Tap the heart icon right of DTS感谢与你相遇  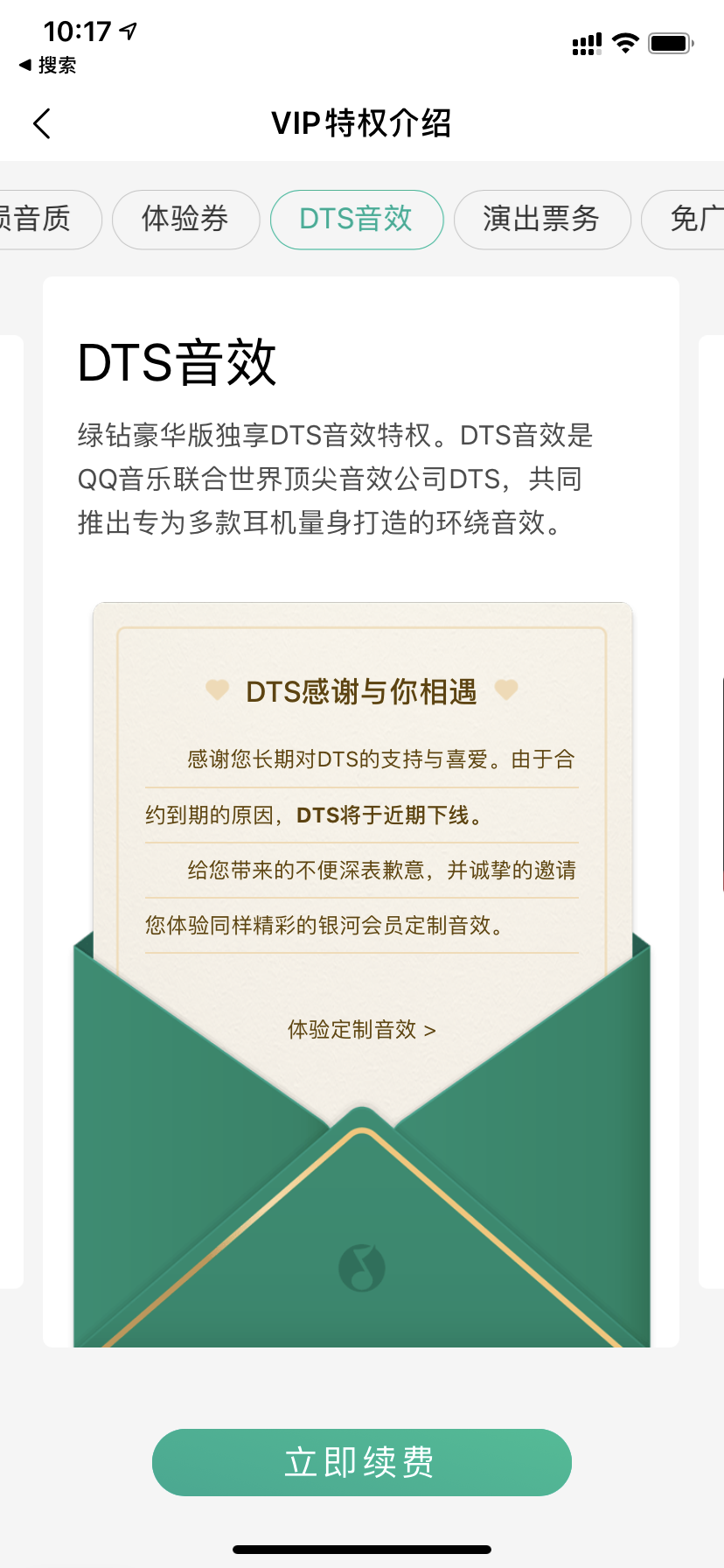point(507,690)
